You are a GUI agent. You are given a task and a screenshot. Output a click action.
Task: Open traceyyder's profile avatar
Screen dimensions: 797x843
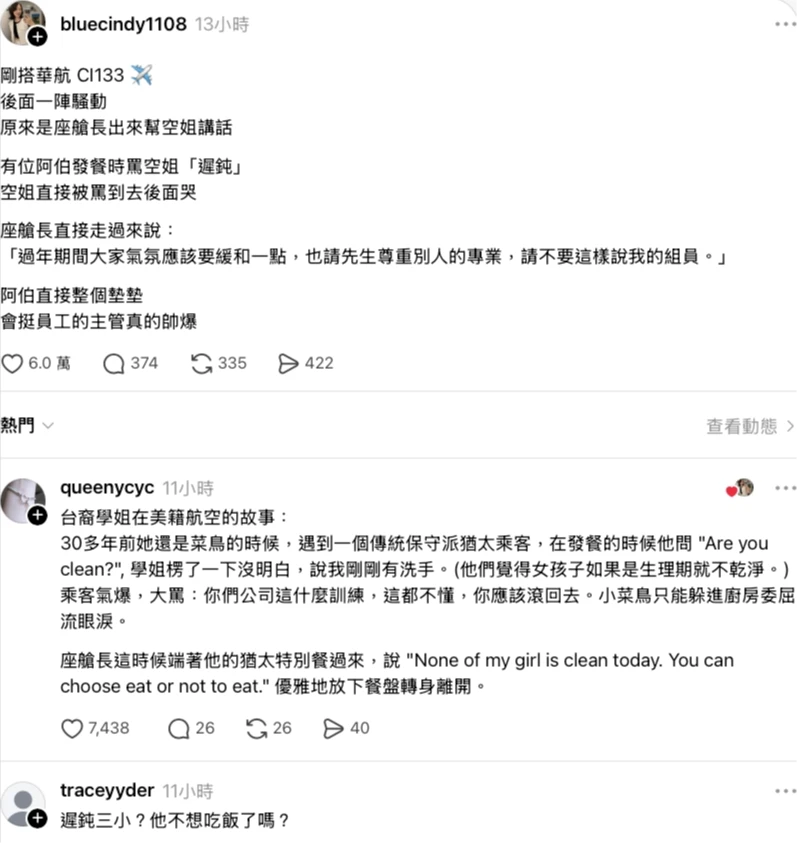point(22,803)
